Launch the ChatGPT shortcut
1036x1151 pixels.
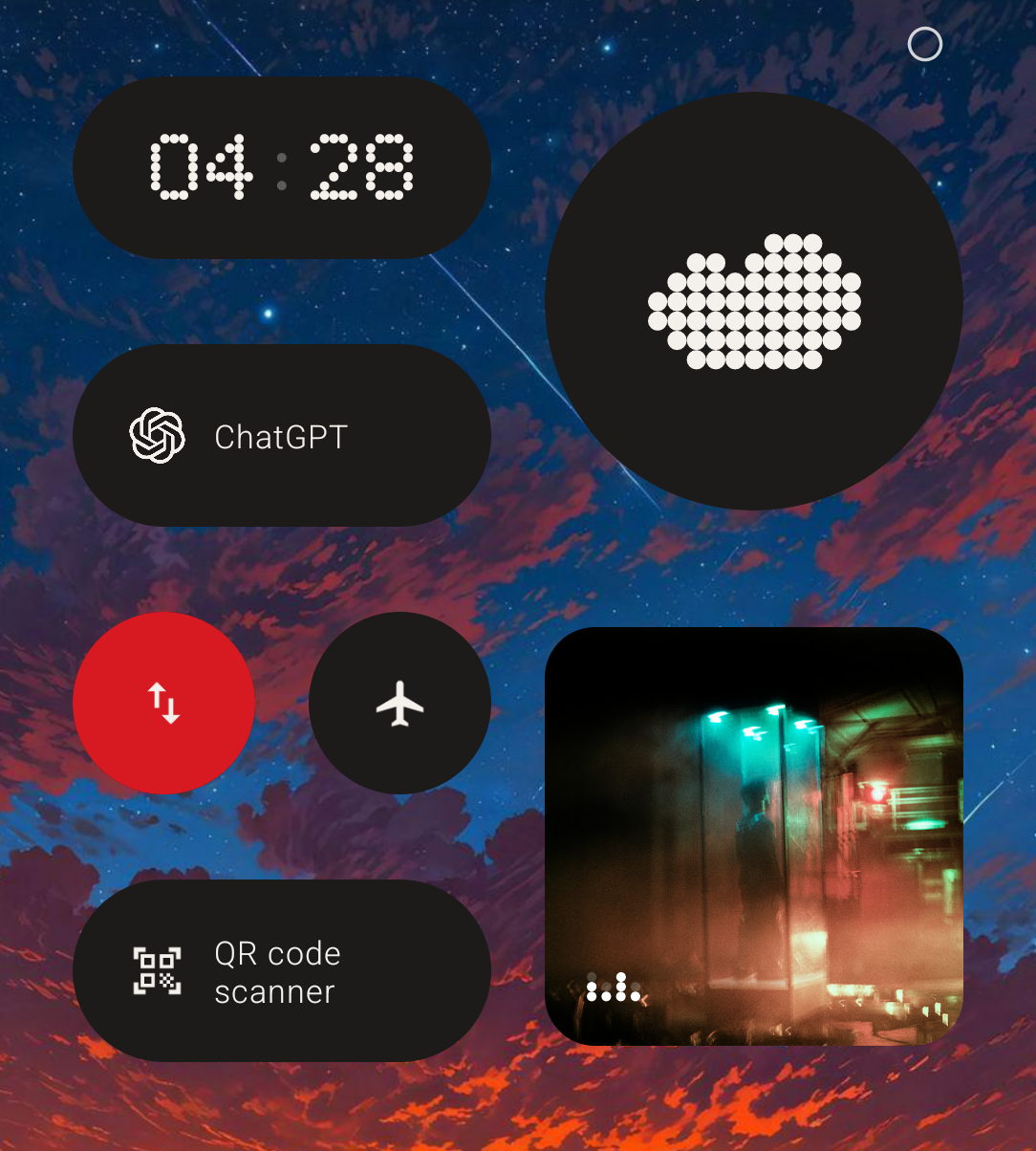pos(281,436)
